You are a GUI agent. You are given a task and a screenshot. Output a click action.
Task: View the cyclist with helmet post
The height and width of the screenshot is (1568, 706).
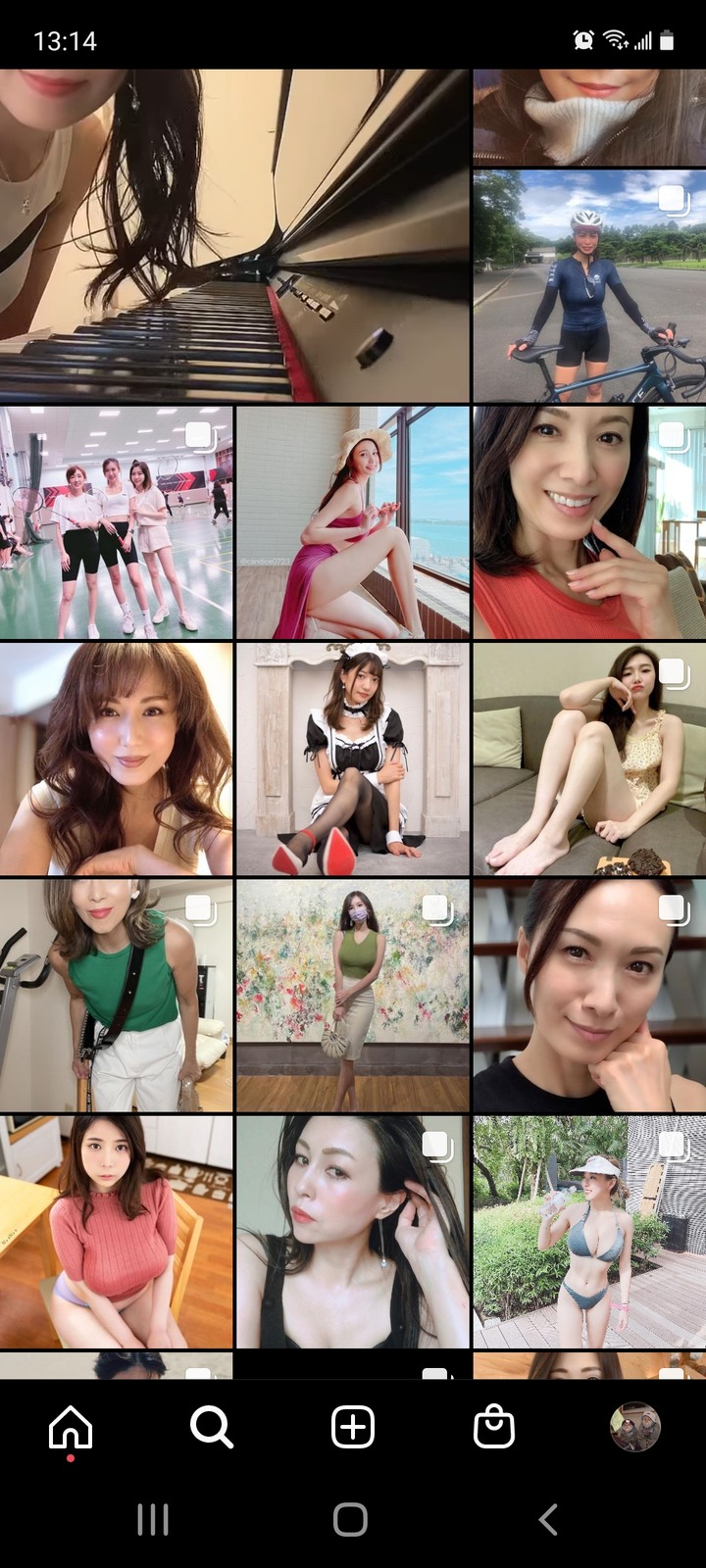click(589, 285)
